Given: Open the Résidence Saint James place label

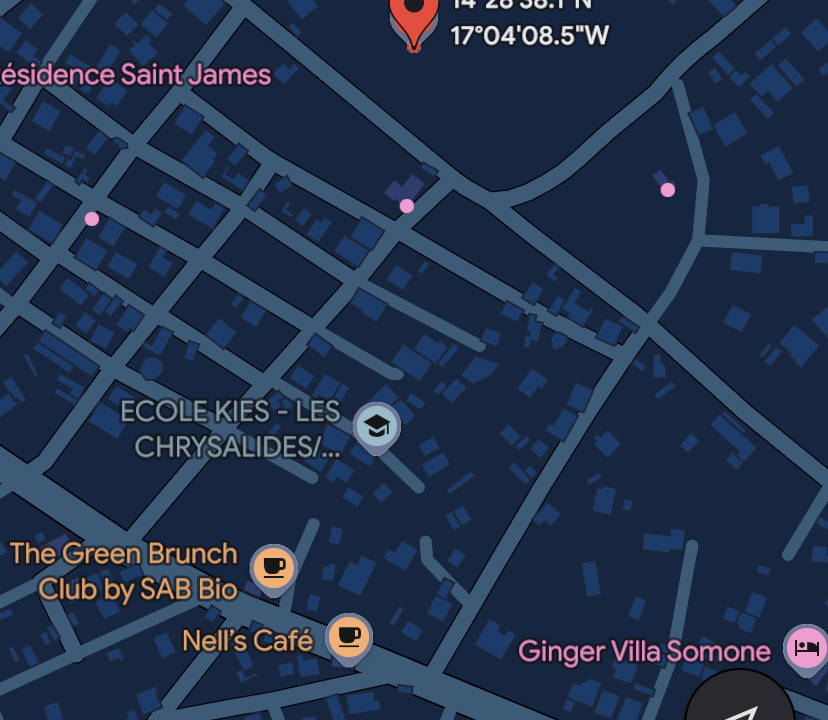Looking at the screenshot, I should coord(136,75).
